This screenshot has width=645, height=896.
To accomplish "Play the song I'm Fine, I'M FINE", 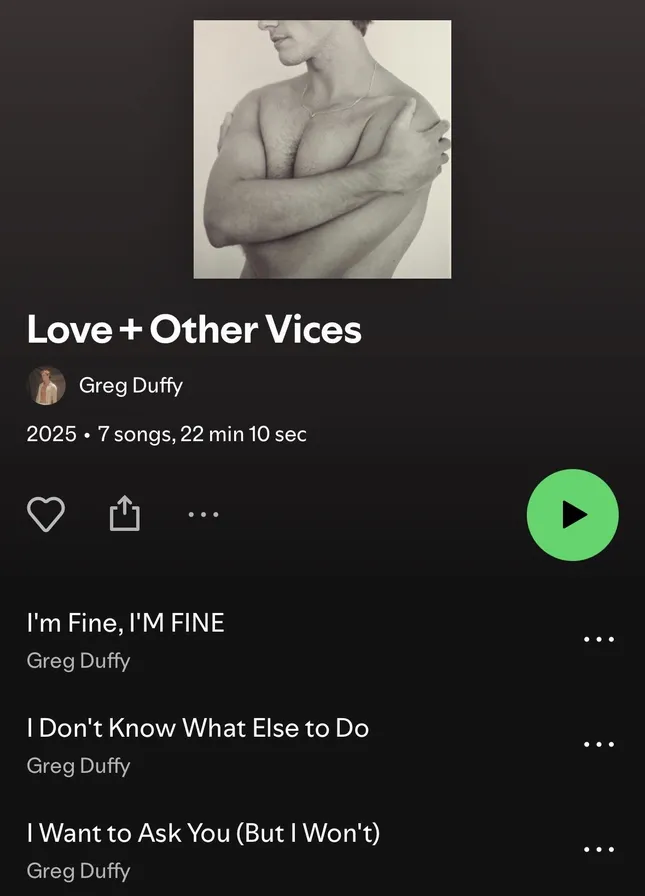I will pos(125,624).
